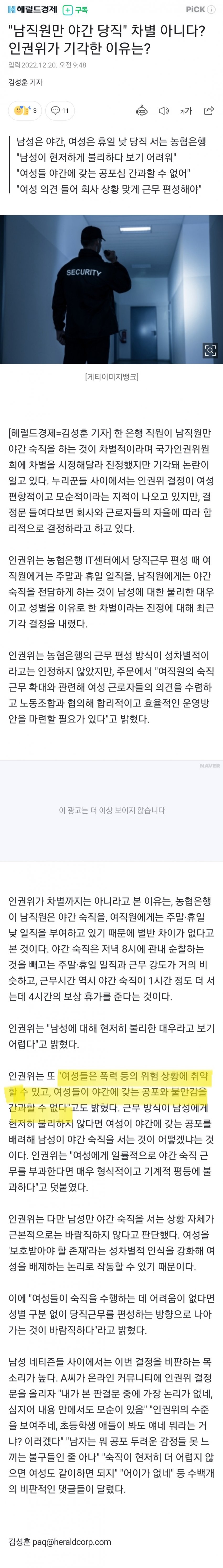223x1568 pixels.
Task: Open the PiCK info icon
Action: click(x=211, y=9)
